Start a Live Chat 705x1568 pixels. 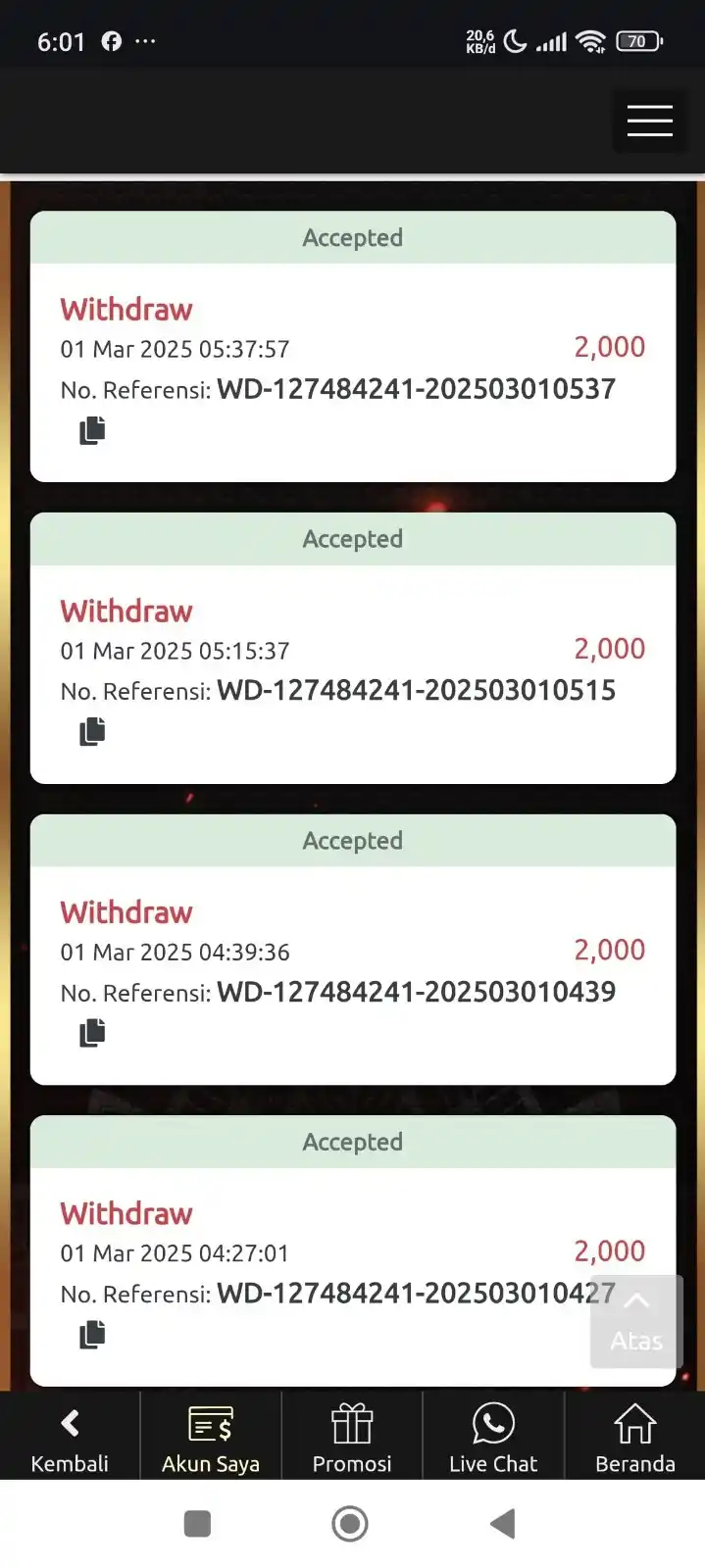[493, 1437]
